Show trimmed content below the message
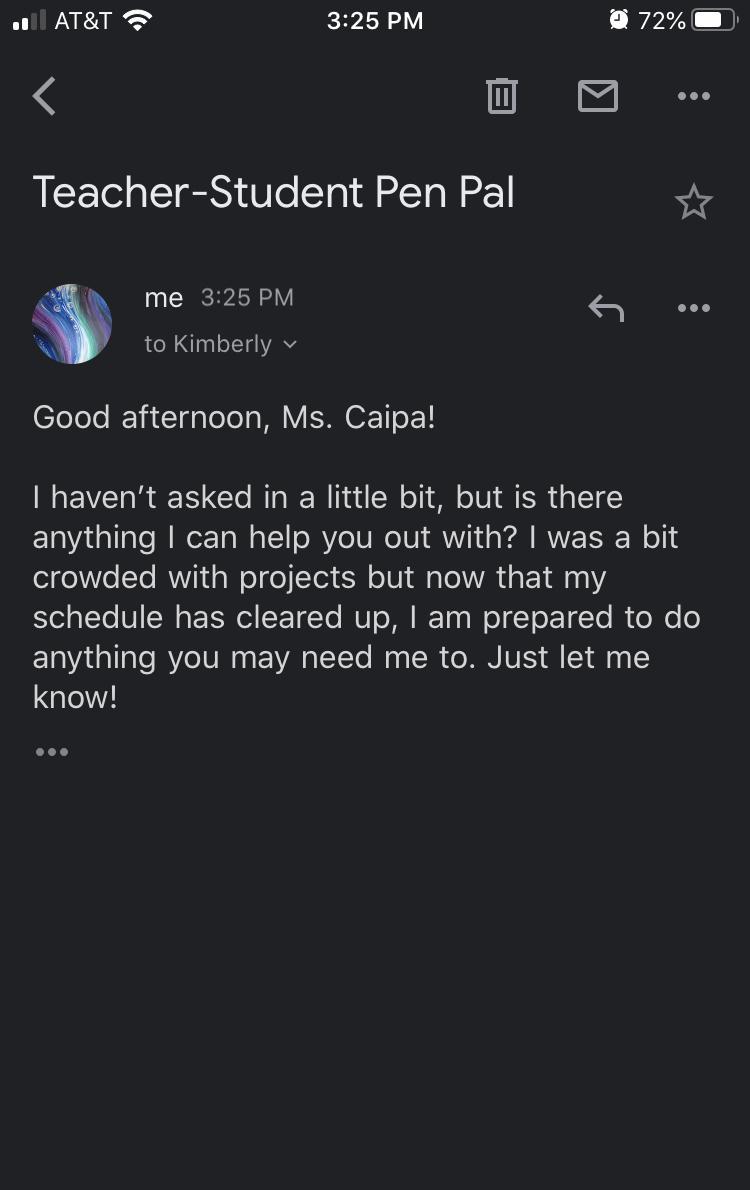The height and width of the screenshot is (1190, 750). [x=51, y=752]
